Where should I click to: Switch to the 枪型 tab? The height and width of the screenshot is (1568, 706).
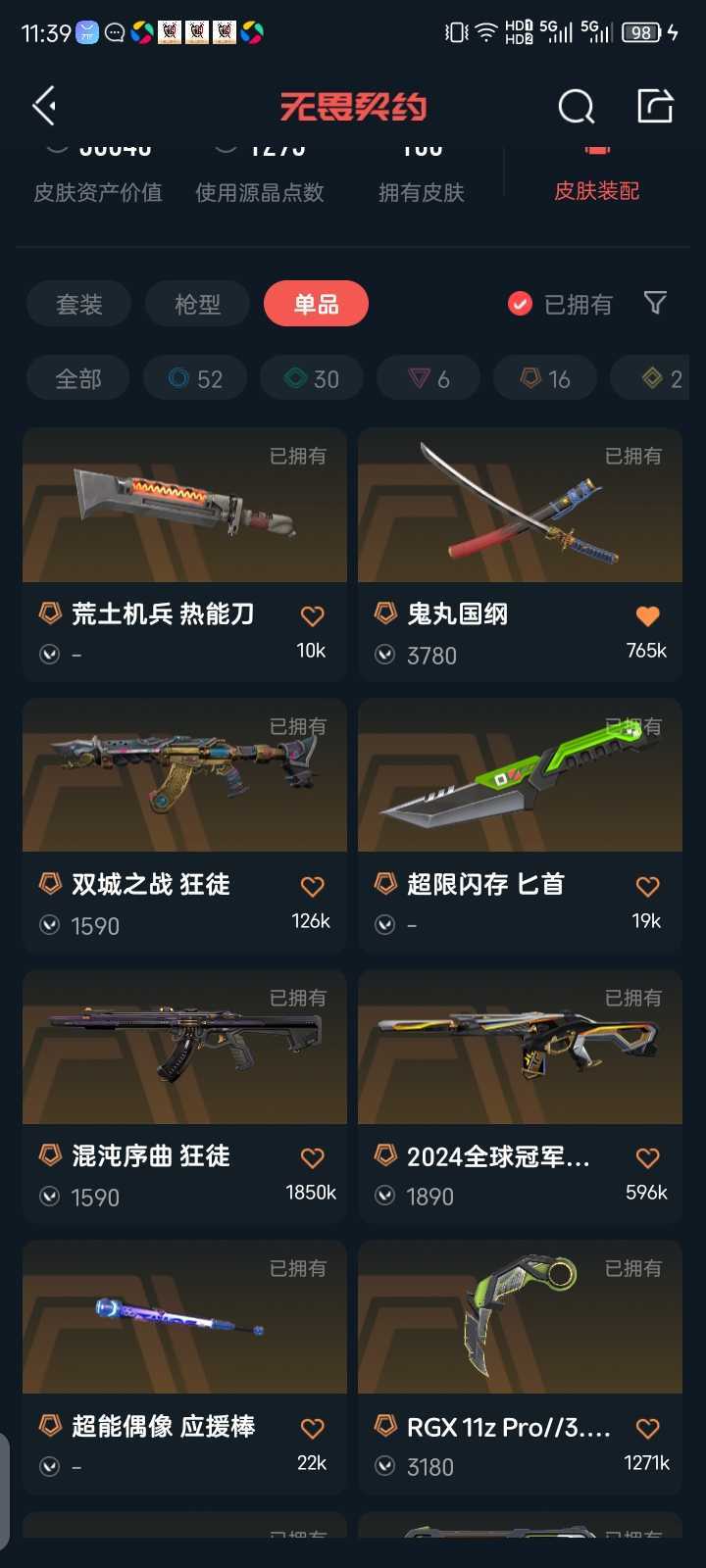tap(197, 304)
